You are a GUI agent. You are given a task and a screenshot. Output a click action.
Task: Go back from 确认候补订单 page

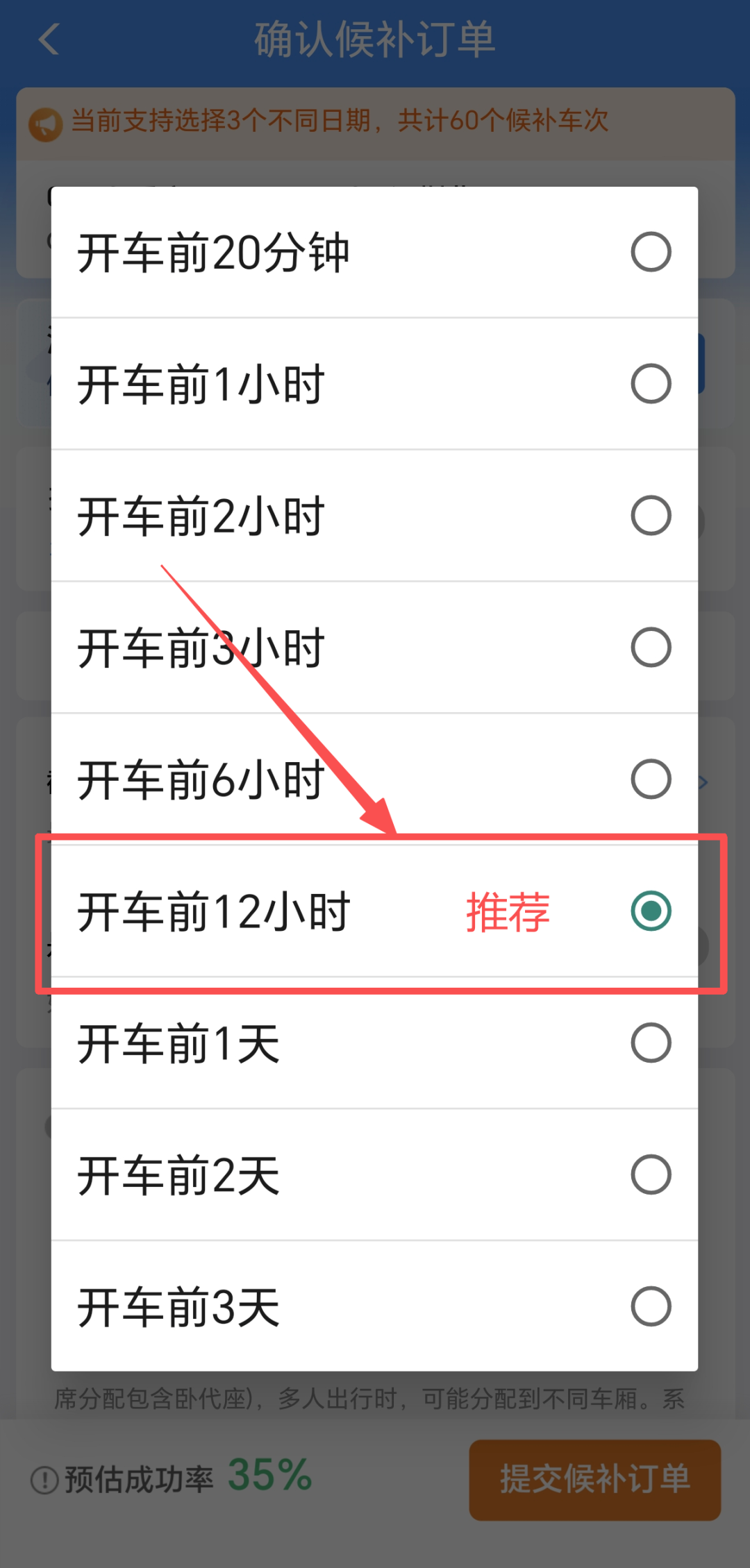point(49,39)
